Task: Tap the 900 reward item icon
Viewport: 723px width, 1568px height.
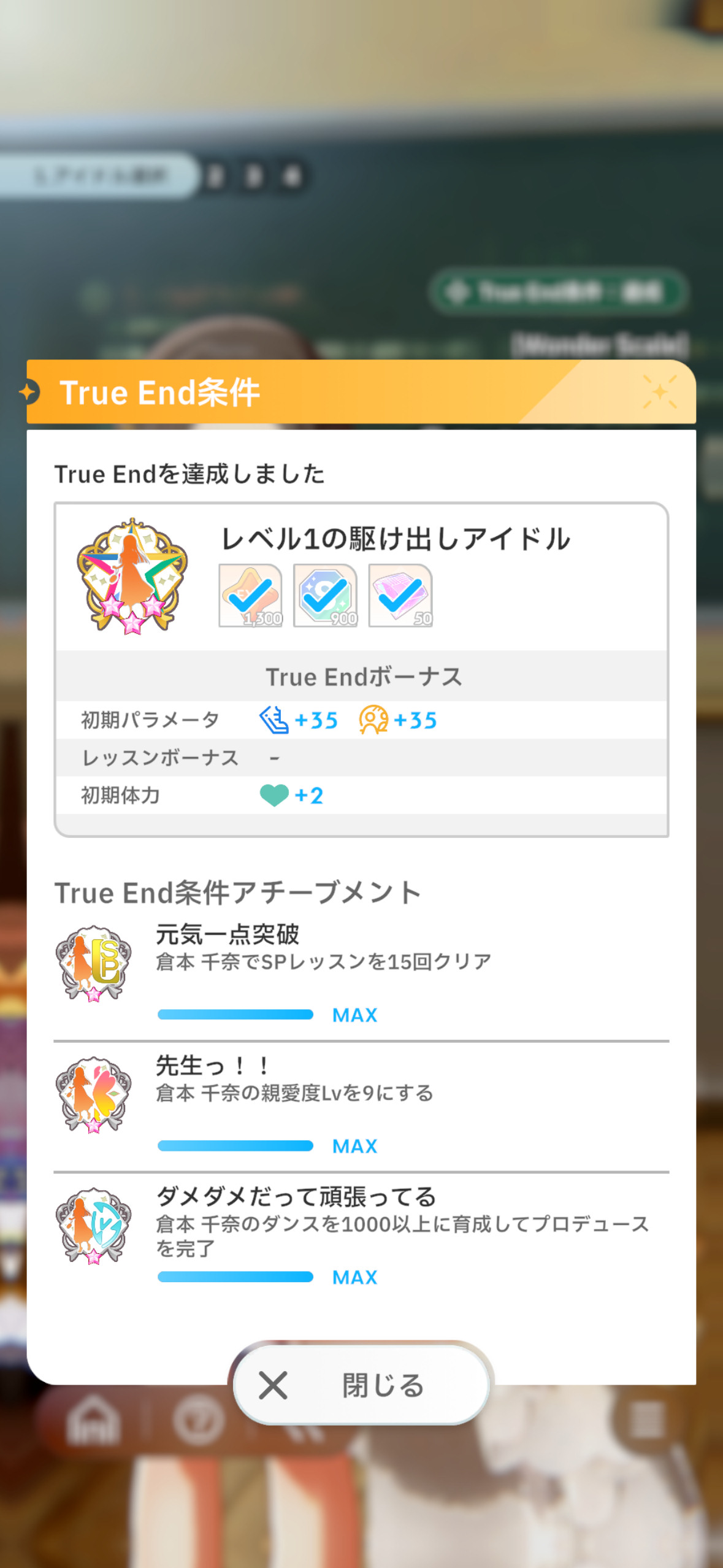Action: [x=326, y=596]
